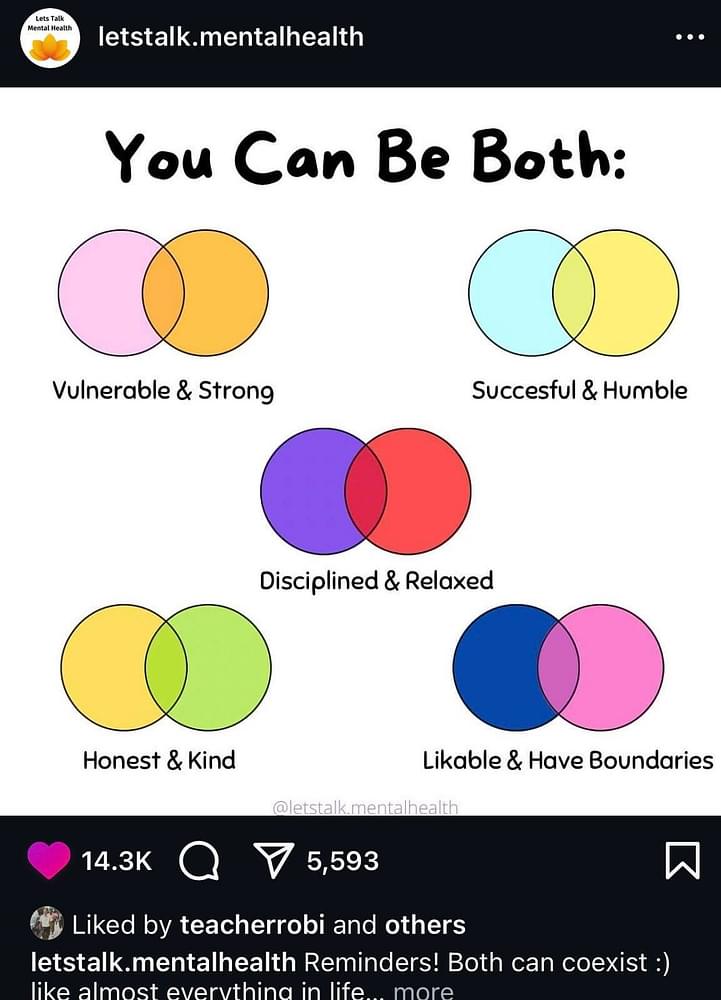Open the post's three-dot options menu
The height and width of the screenshot is (1000, 721).
(x=690, y=37)
